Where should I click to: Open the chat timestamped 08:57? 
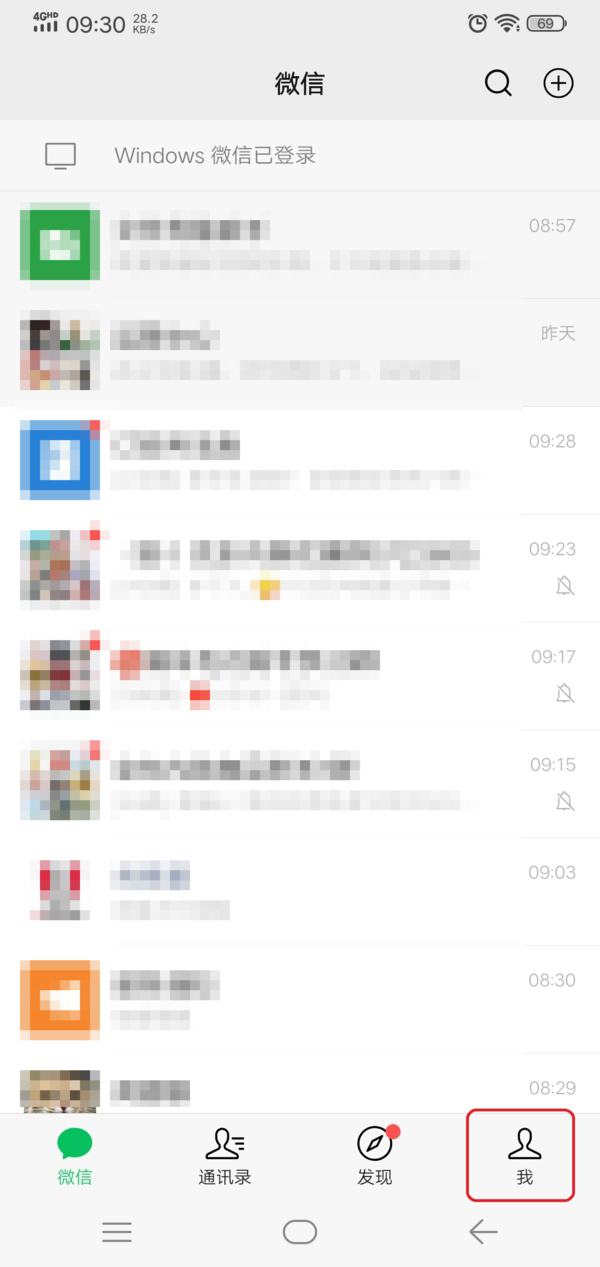point(300,242)
